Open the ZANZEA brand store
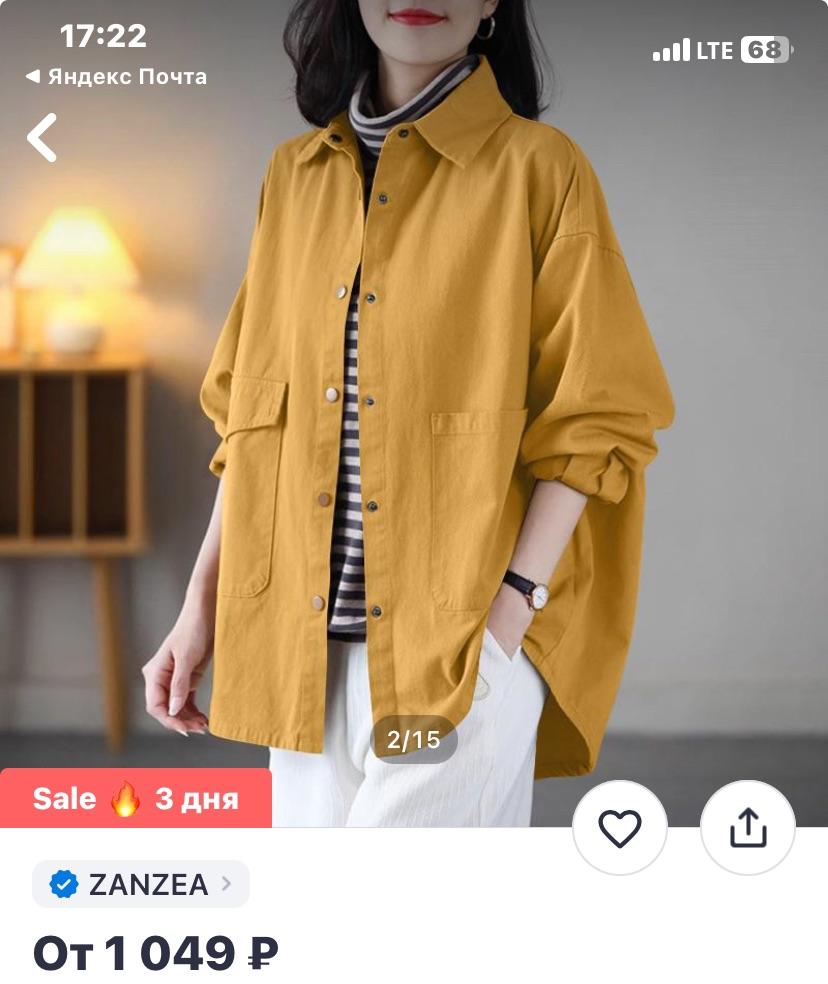 click(141, 884)
